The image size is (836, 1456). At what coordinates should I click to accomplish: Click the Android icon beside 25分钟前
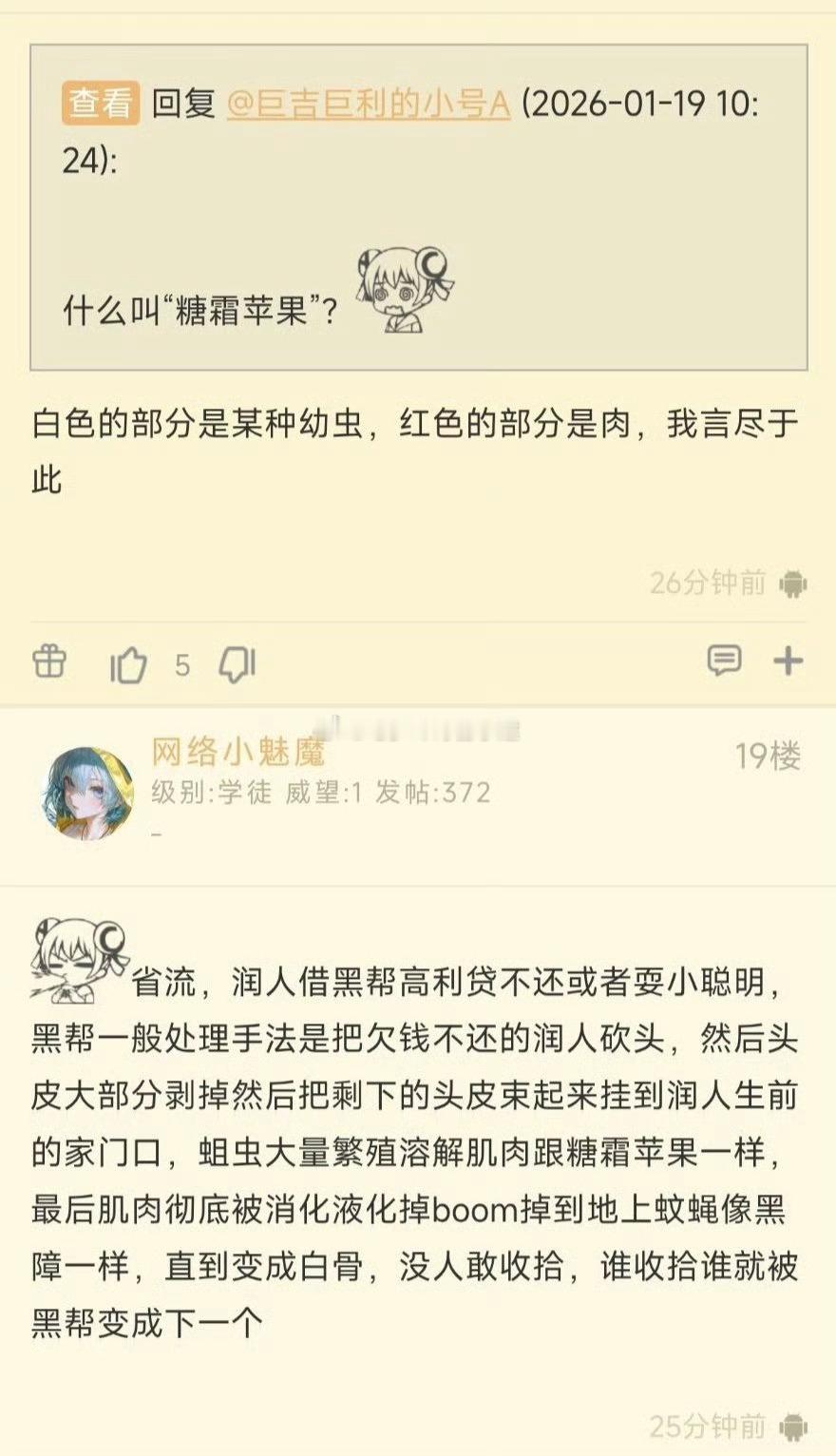coord(793,1424)
